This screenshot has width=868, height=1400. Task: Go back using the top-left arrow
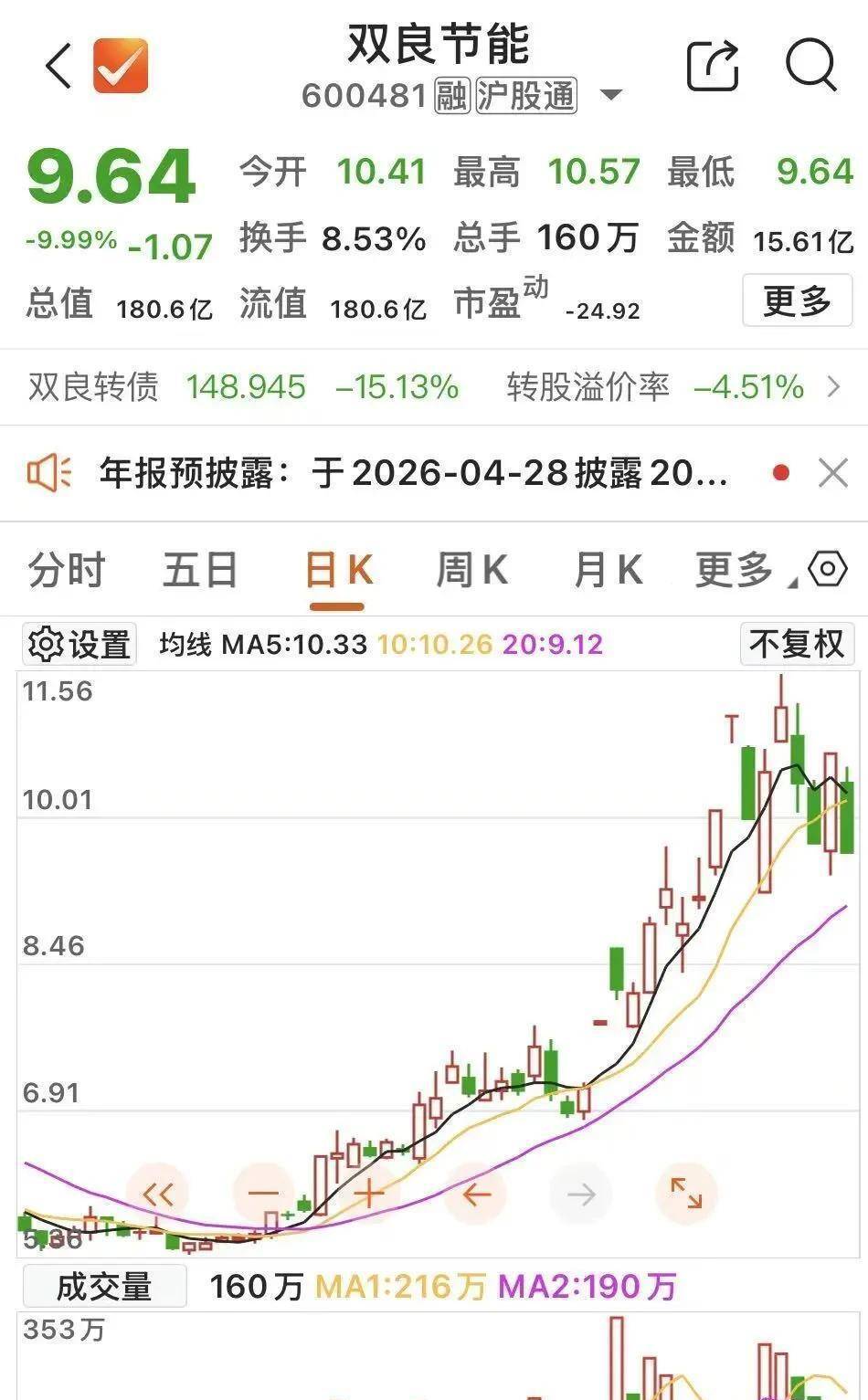pos(58,67)
